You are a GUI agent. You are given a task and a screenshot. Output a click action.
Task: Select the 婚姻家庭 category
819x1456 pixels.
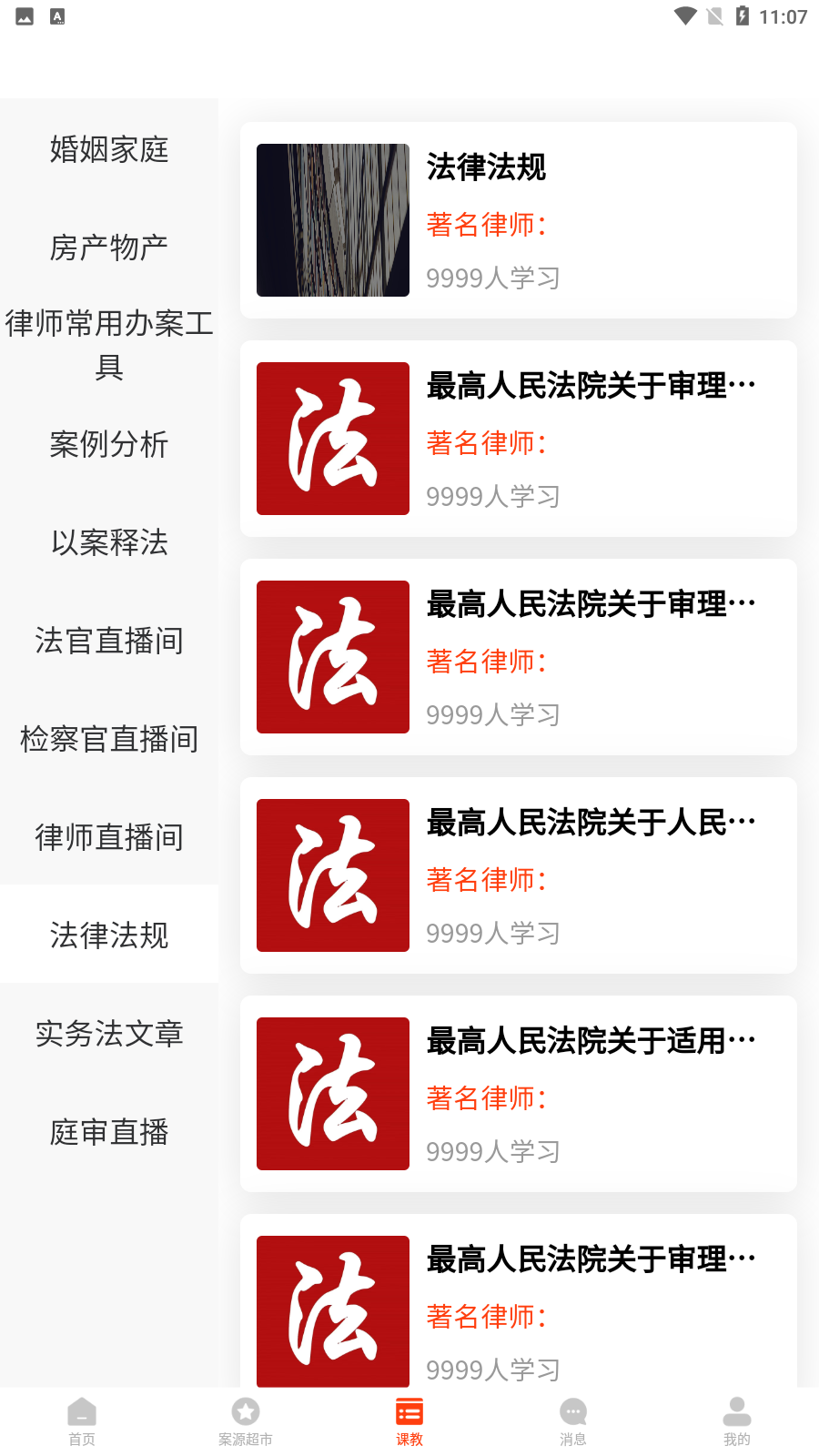(x=109, y=150)
